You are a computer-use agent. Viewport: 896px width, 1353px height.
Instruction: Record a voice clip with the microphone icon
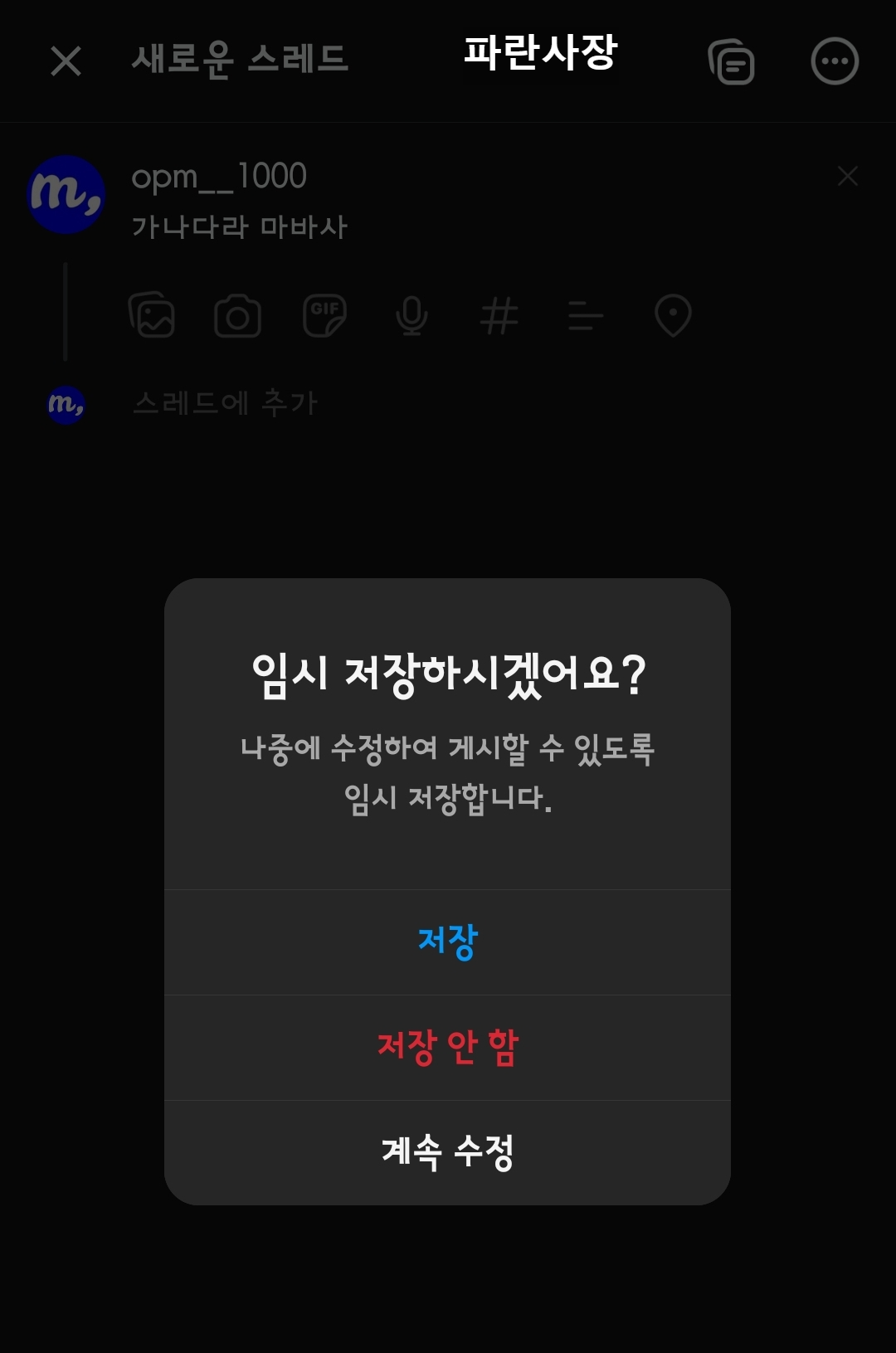412,315
